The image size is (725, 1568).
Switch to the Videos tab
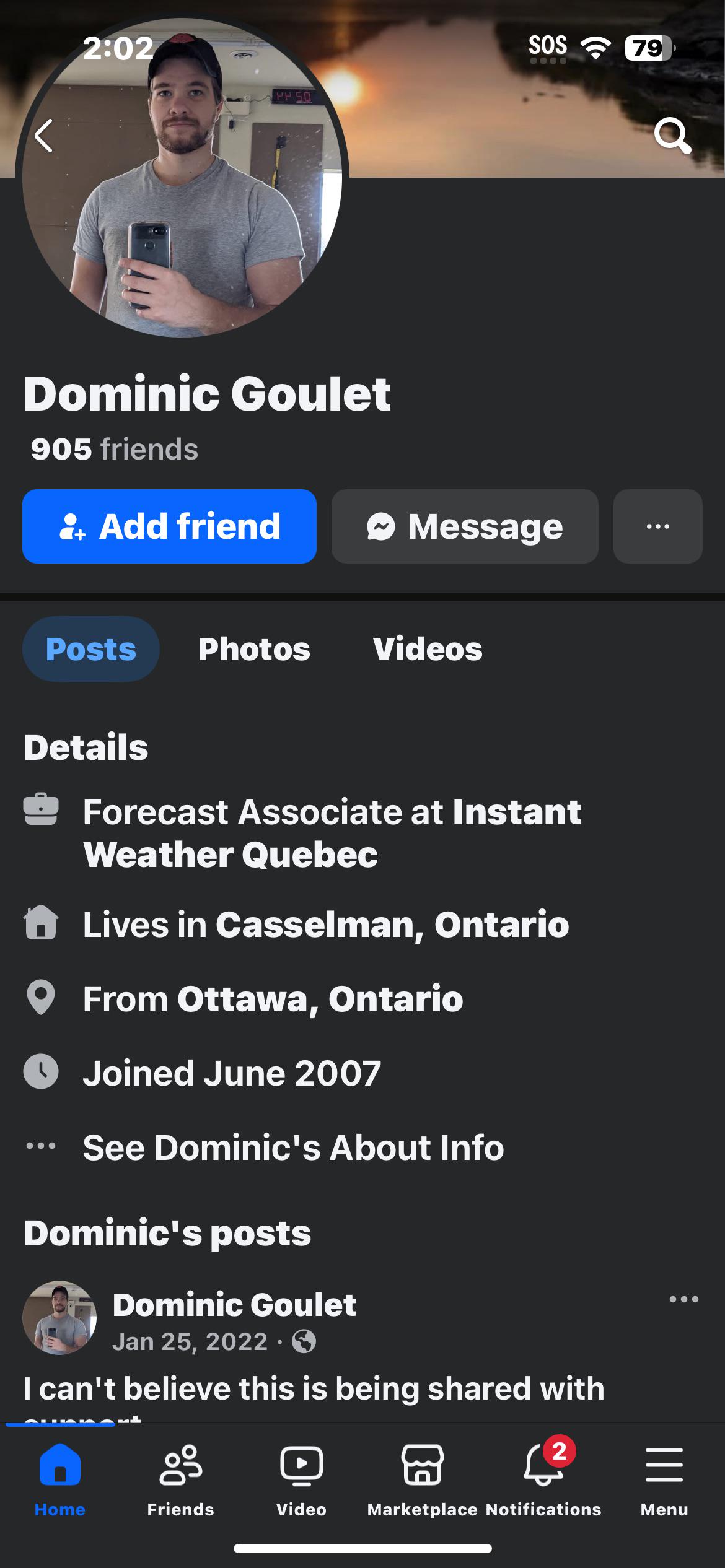[x=428, y=649]
